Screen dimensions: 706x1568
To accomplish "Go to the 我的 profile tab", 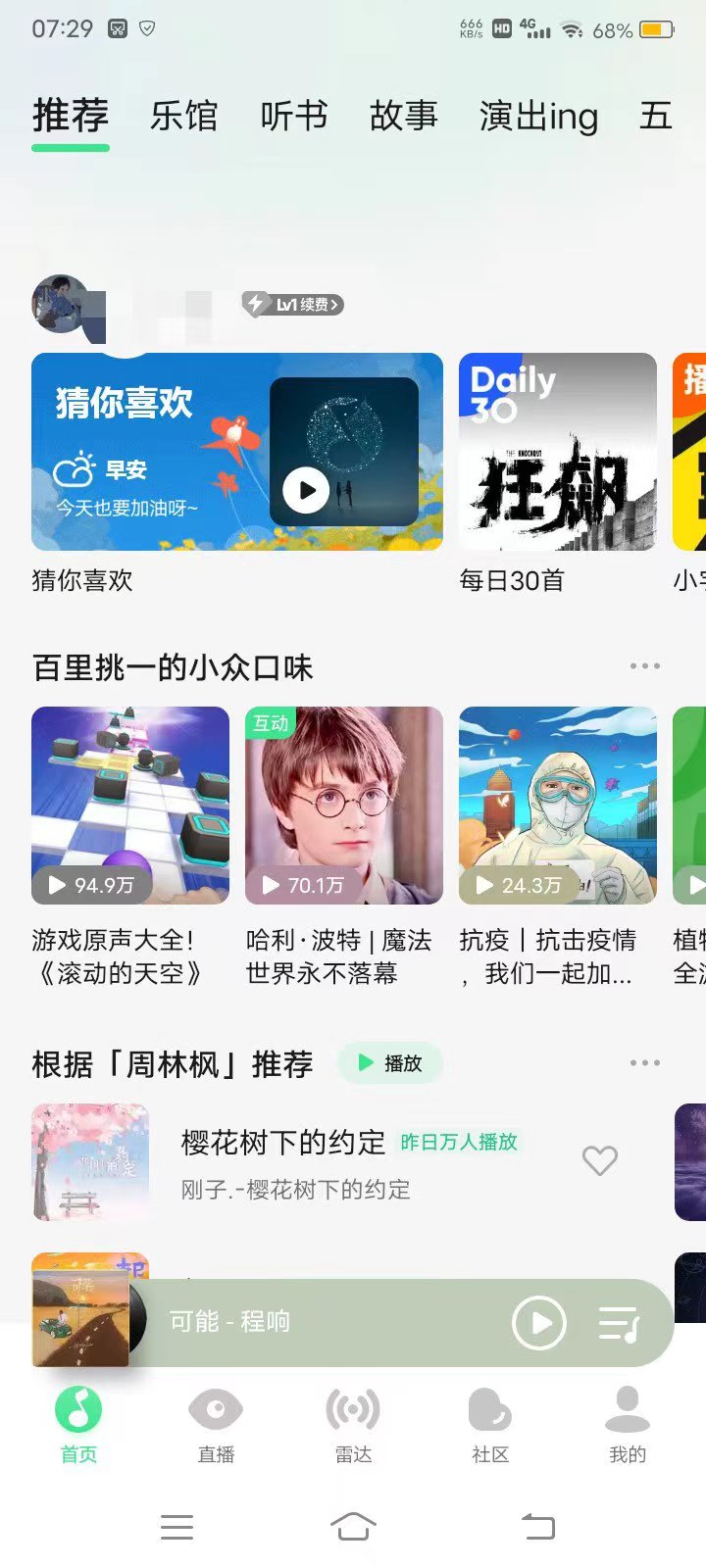I will click(627, 1425).
